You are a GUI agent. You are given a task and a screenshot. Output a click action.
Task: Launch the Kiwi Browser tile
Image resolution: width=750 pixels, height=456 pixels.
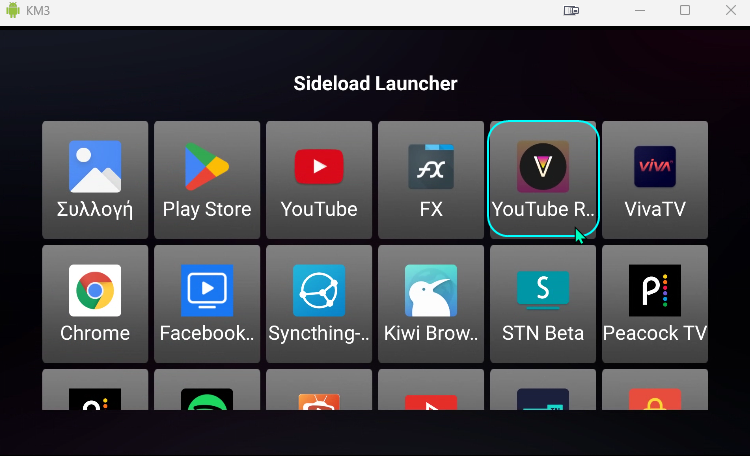coord(431,303)
